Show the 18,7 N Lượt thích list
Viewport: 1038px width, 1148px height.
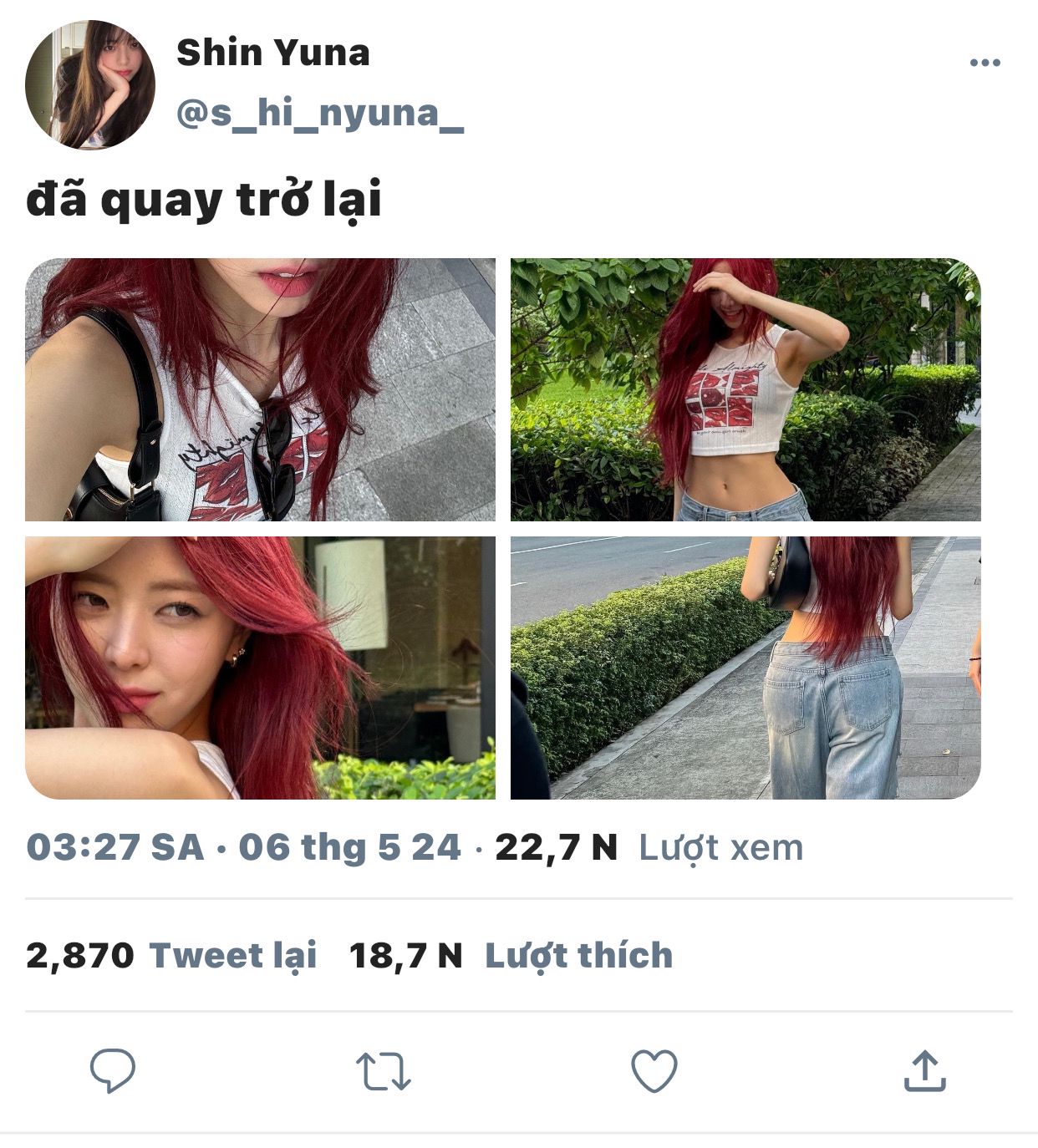[511, 955]
